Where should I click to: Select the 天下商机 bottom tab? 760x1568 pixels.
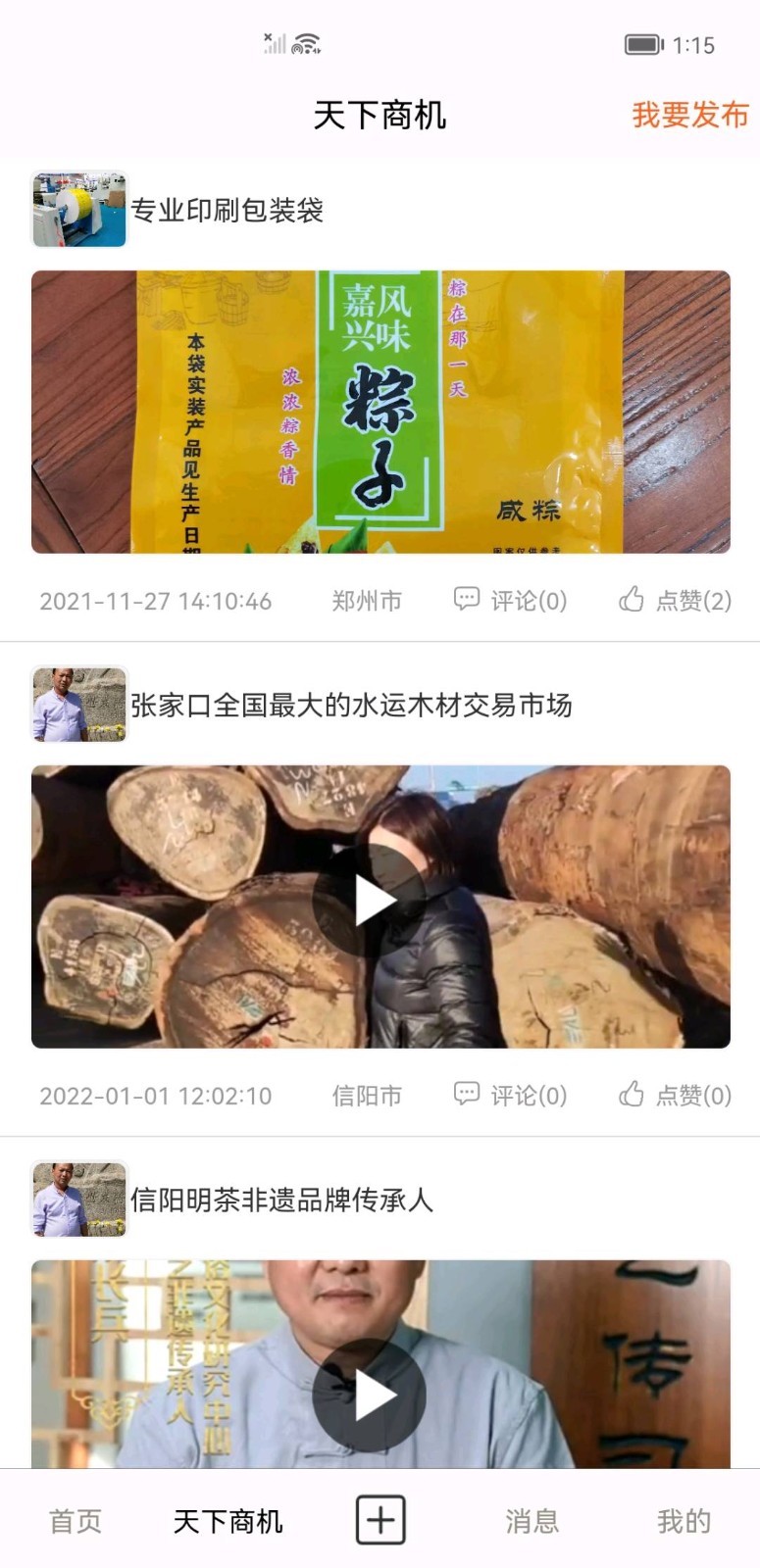click(x=228, y=1521)
